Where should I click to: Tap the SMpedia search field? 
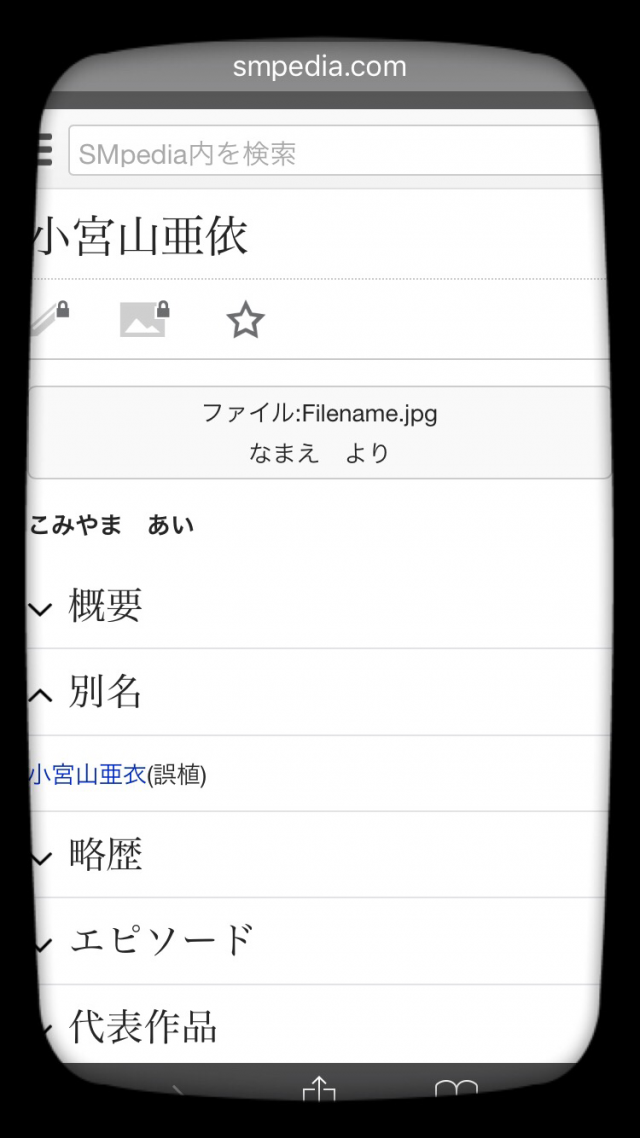335,153
